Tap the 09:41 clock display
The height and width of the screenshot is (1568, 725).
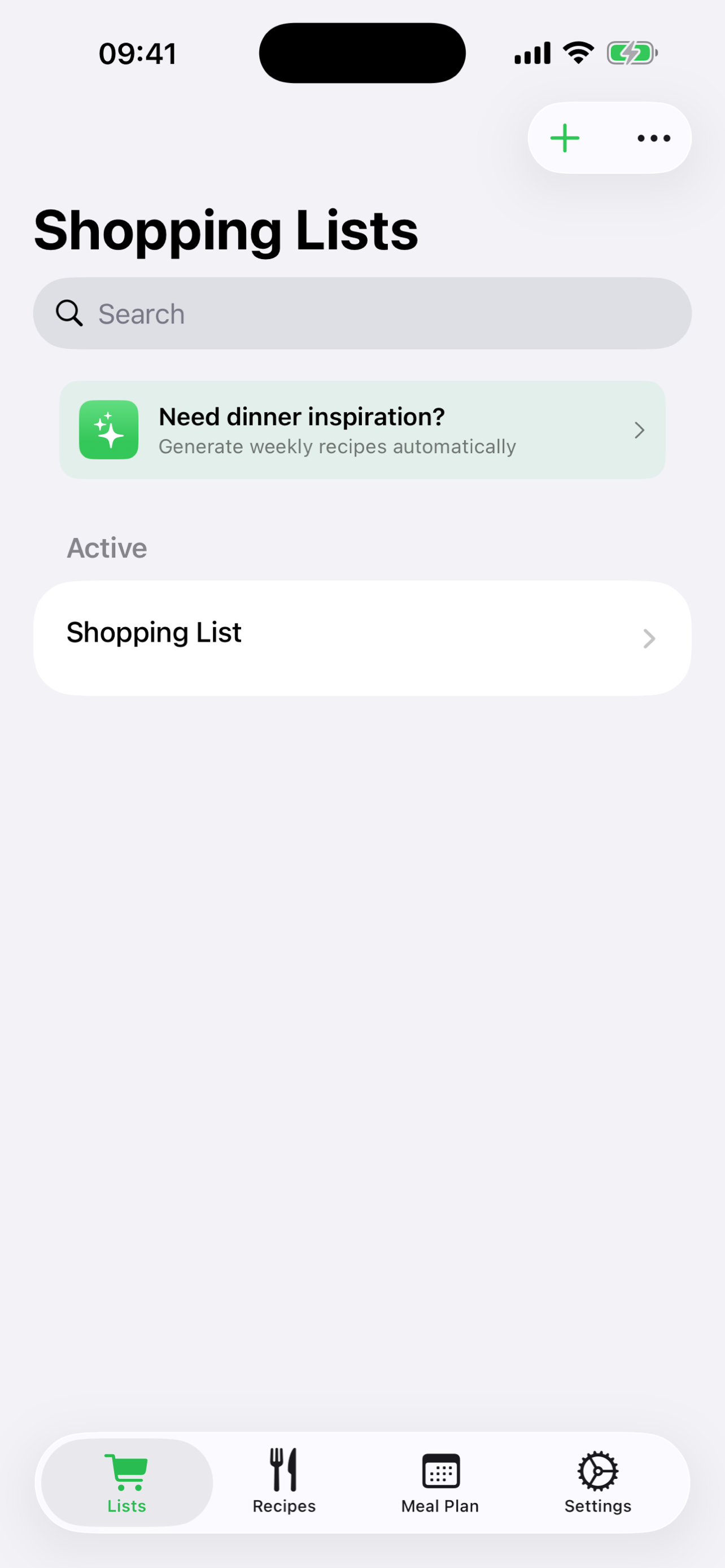pos(138,53)
